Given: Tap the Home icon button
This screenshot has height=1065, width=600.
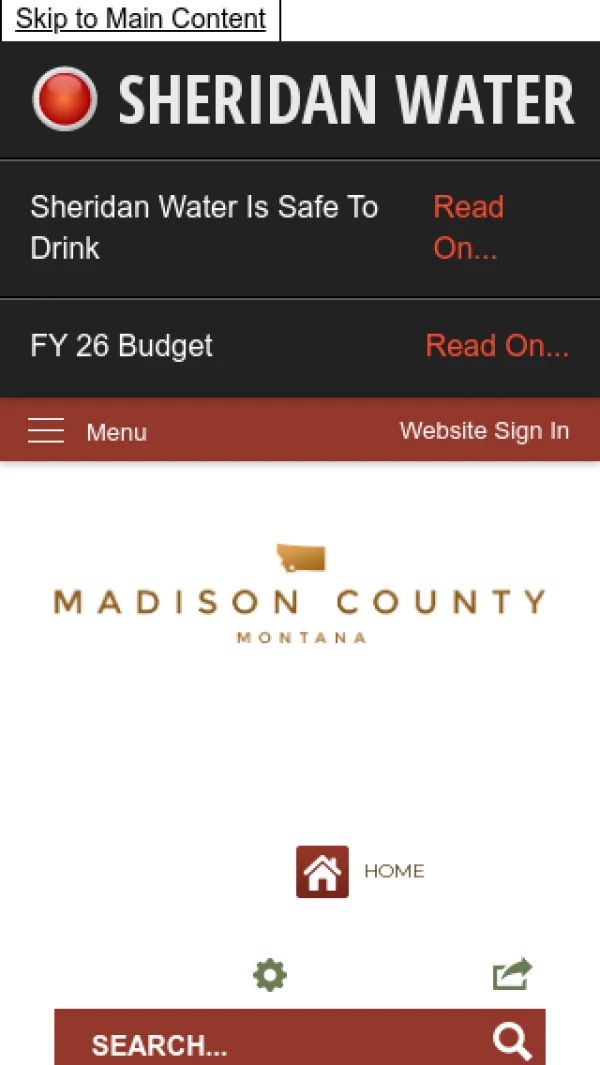Looking at the screenshot, I should point(322,872).
